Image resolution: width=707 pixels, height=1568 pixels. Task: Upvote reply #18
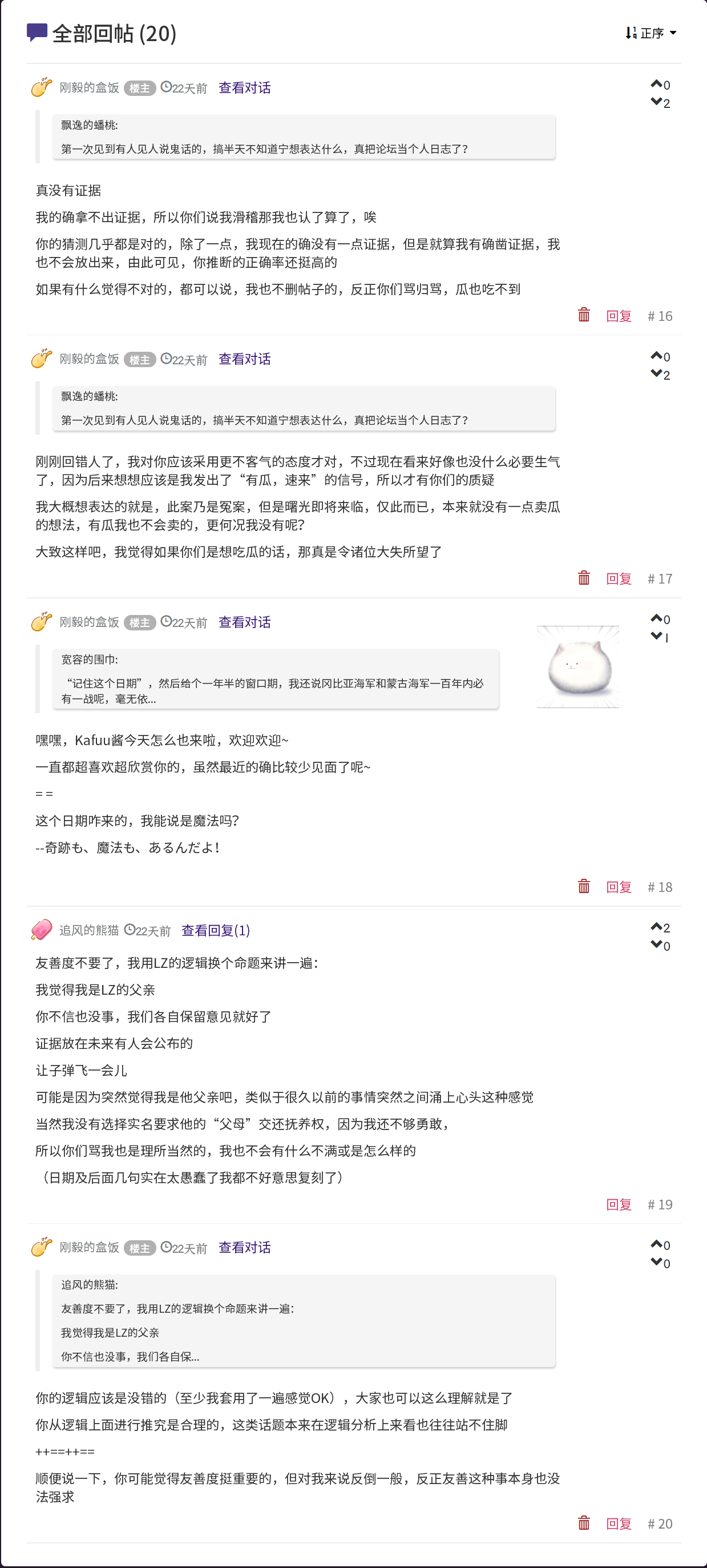656,618
